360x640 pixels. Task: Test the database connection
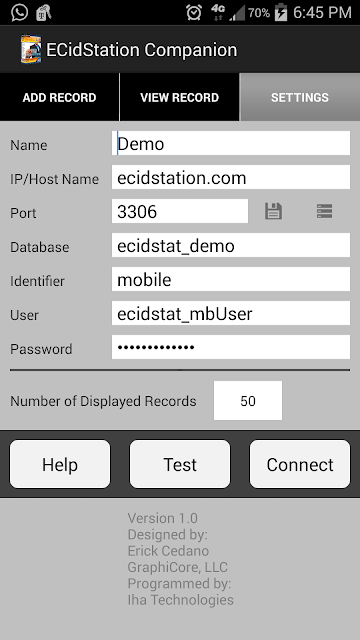pos(180,464)
